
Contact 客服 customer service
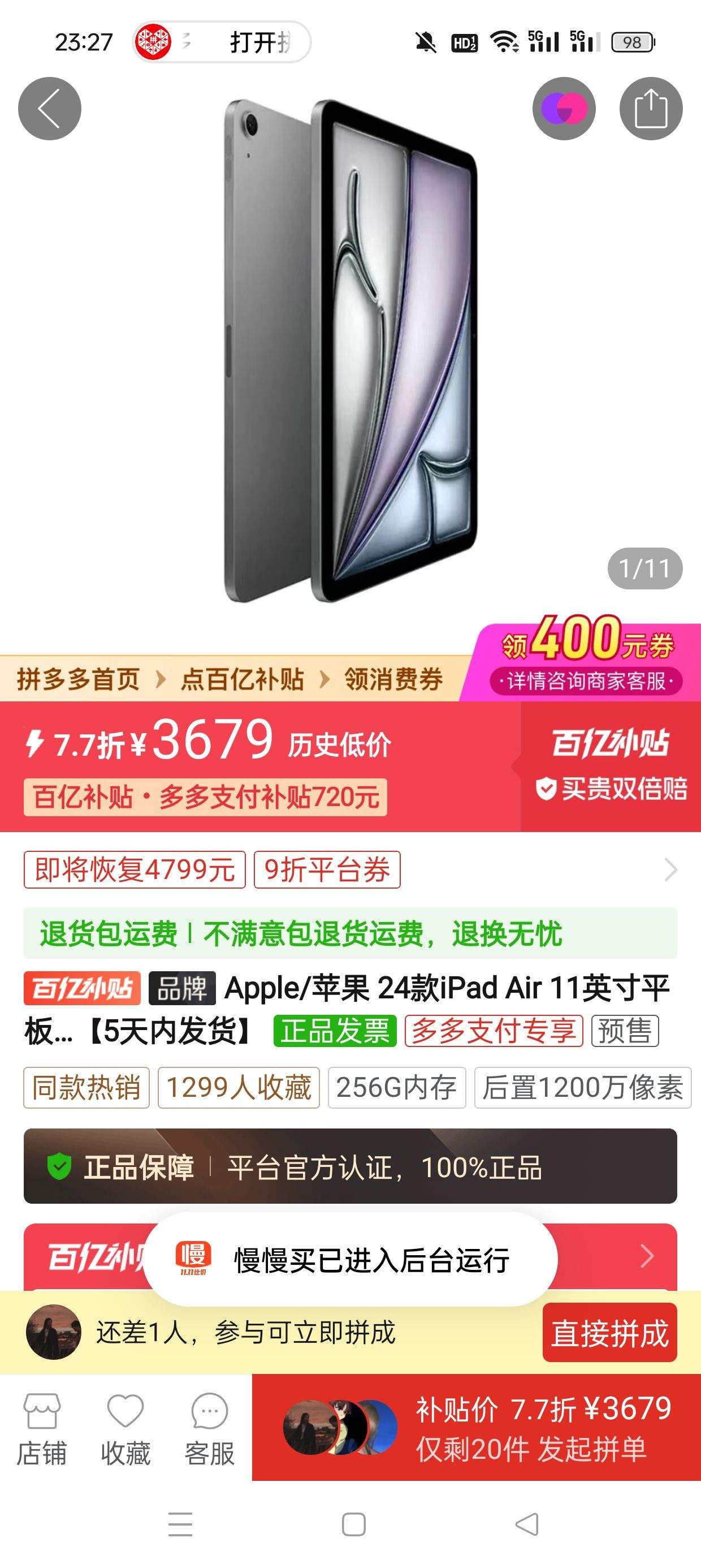click(x=209, y=1428)
